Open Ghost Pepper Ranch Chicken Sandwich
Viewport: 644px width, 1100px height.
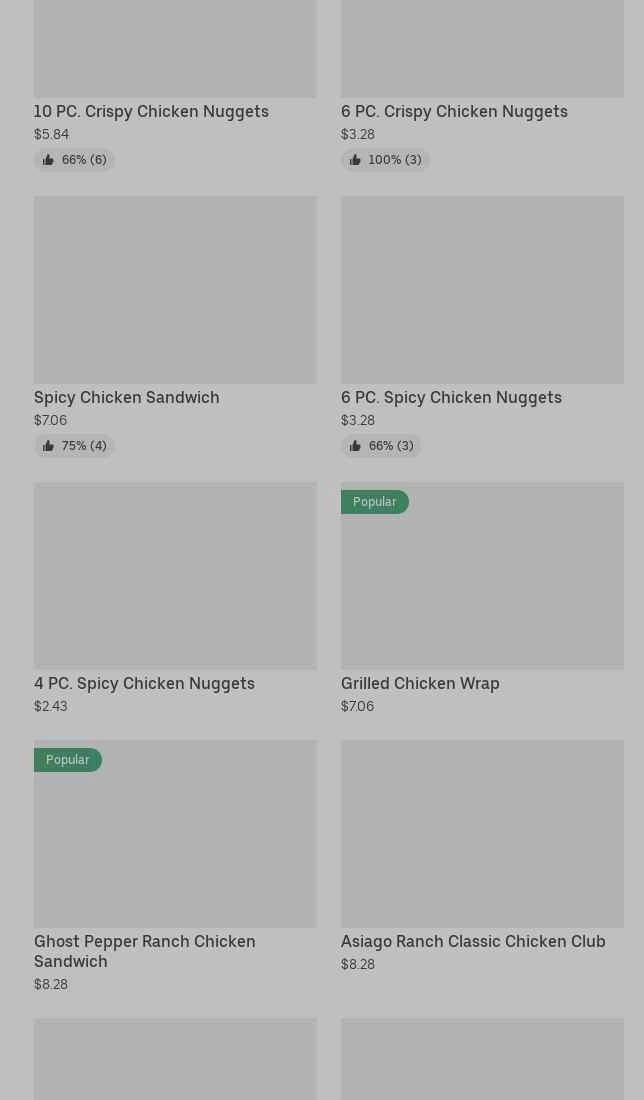(x=175, y=866)
